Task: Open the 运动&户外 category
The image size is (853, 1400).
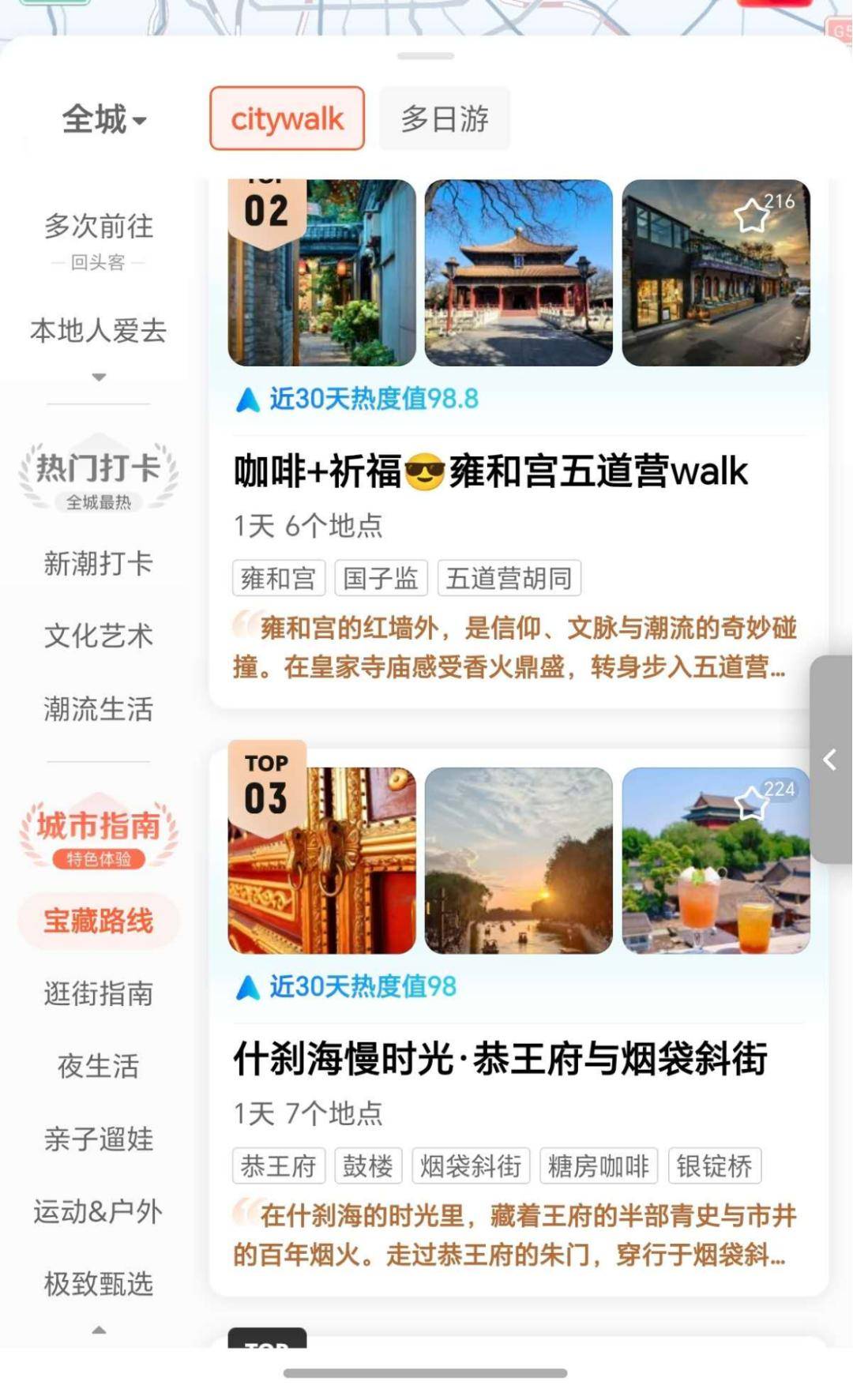Action: (x=99, y=1211)
